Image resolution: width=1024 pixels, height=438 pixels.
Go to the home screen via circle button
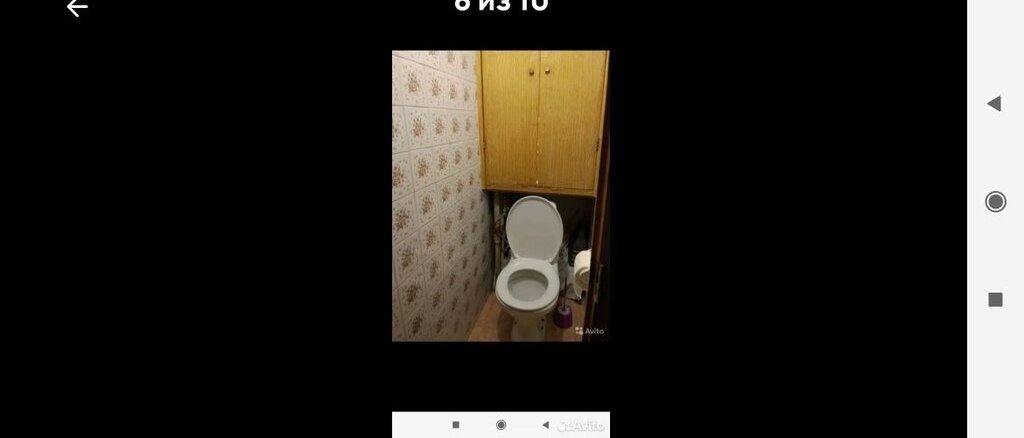pyautogui.click(x=995, y=202)
